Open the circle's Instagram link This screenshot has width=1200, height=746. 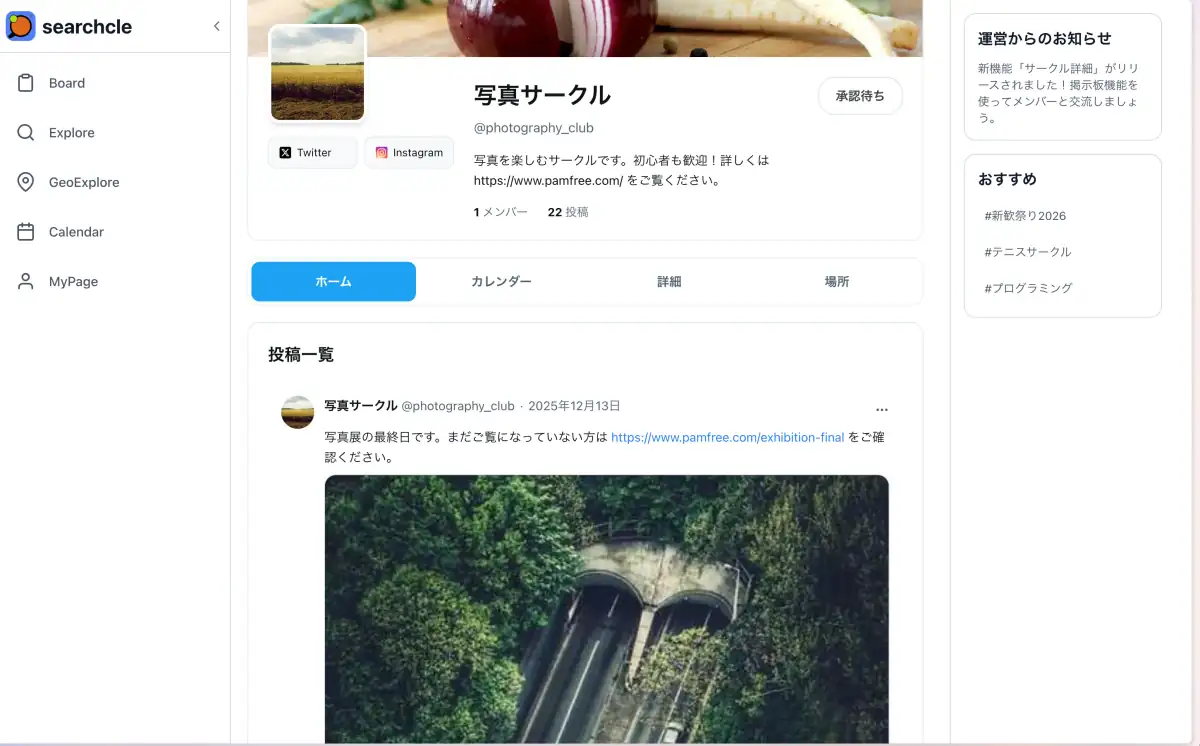[409, 153]
